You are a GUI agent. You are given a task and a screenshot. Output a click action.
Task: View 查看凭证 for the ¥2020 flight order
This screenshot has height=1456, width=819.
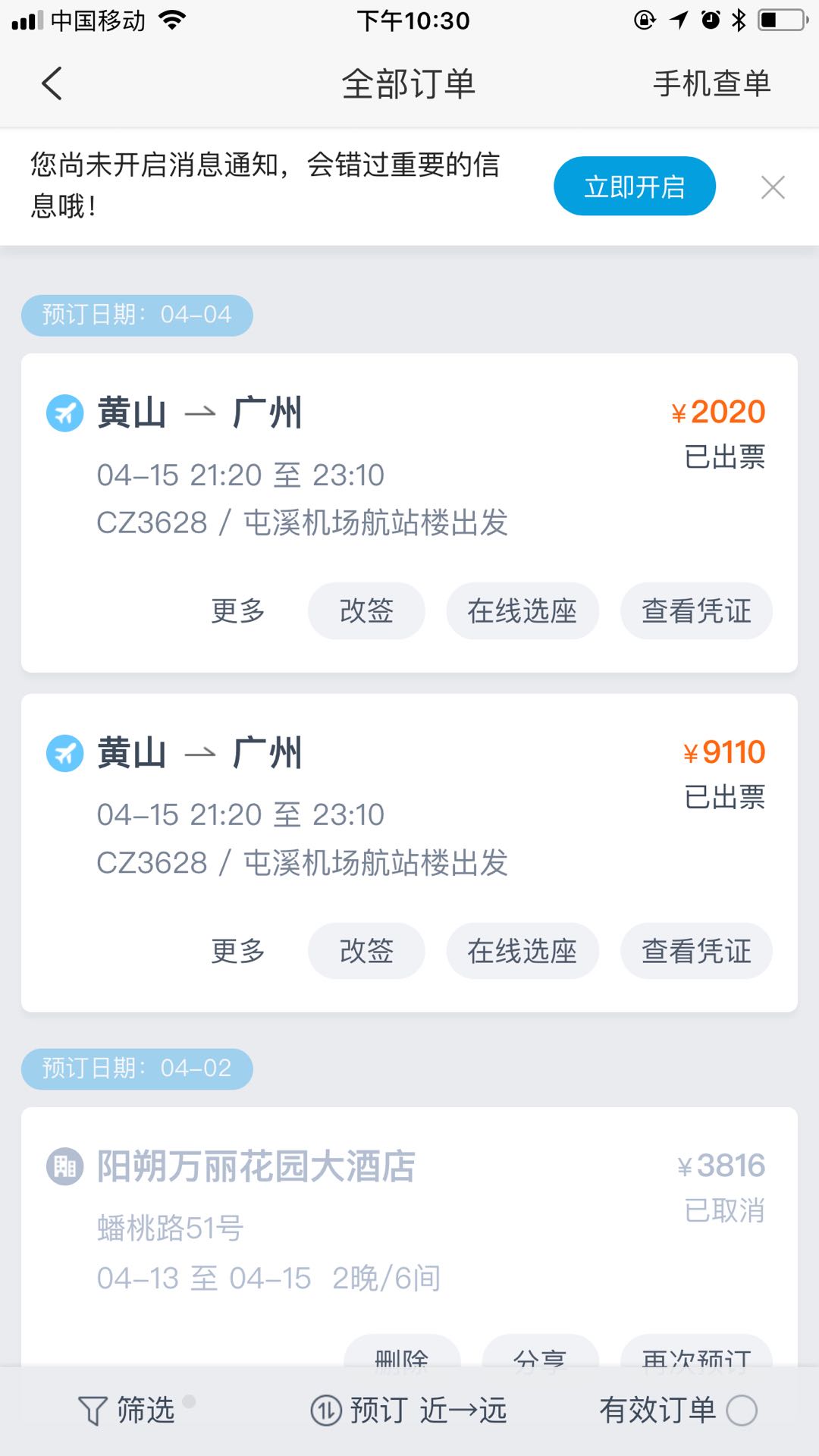click(x=696, y=611)
